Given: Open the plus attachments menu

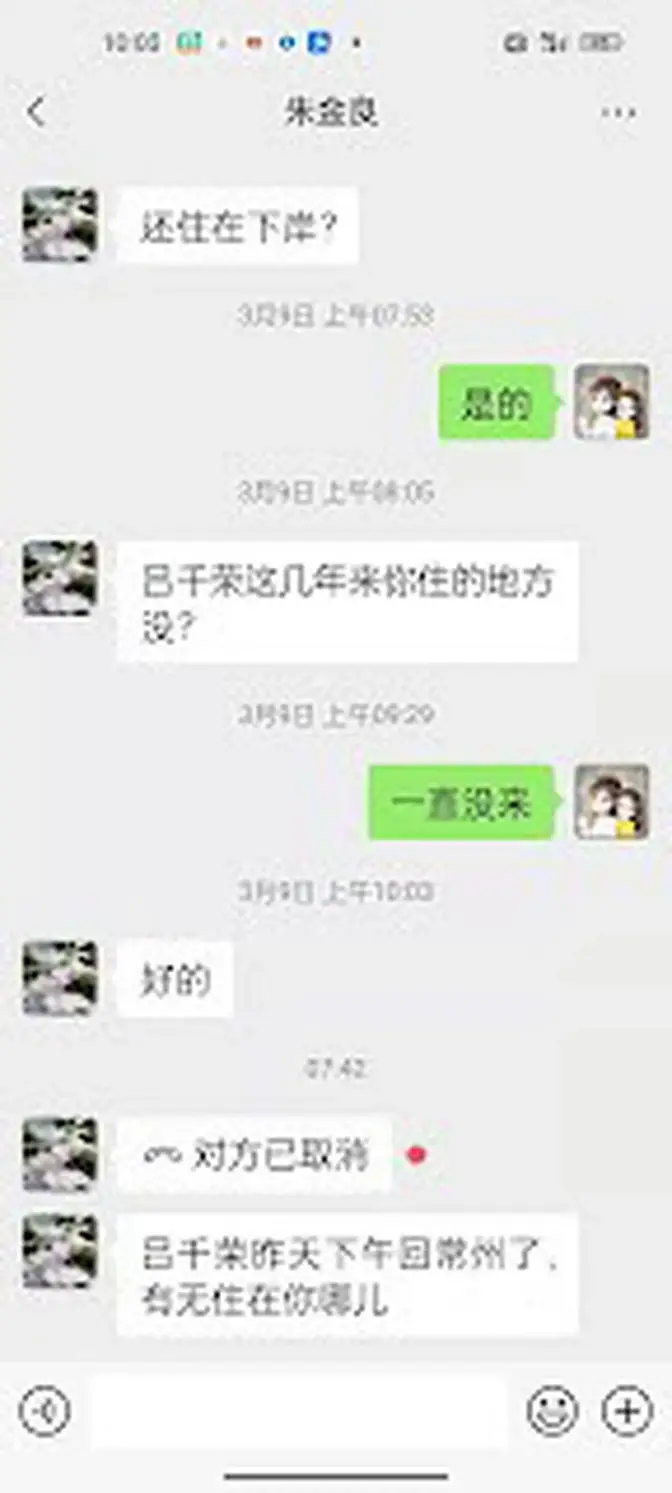Looking at the screenshot, I should [627, 1411].
